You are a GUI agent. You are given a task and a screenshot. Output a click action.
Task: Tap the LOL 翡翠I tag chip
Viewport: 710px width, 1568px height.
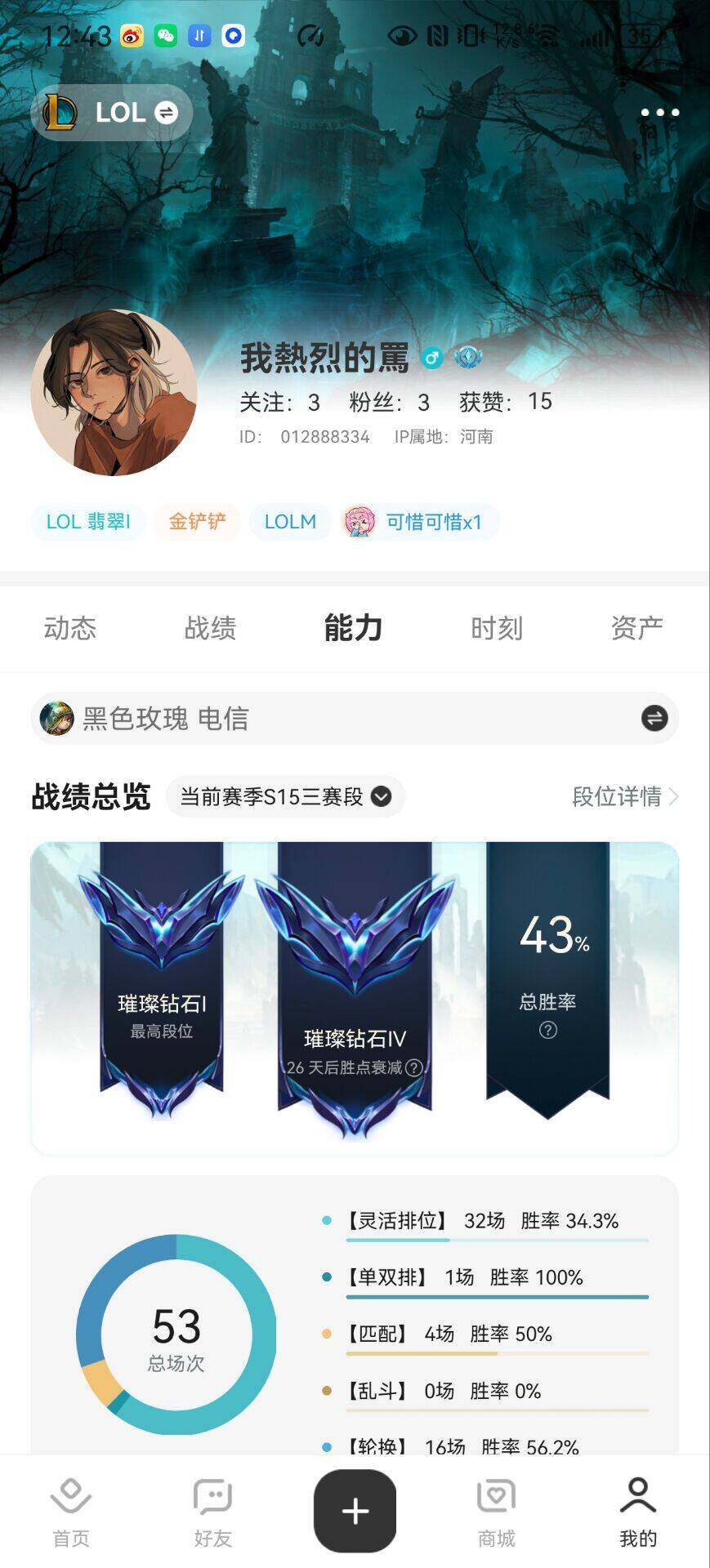pos(88,522)
